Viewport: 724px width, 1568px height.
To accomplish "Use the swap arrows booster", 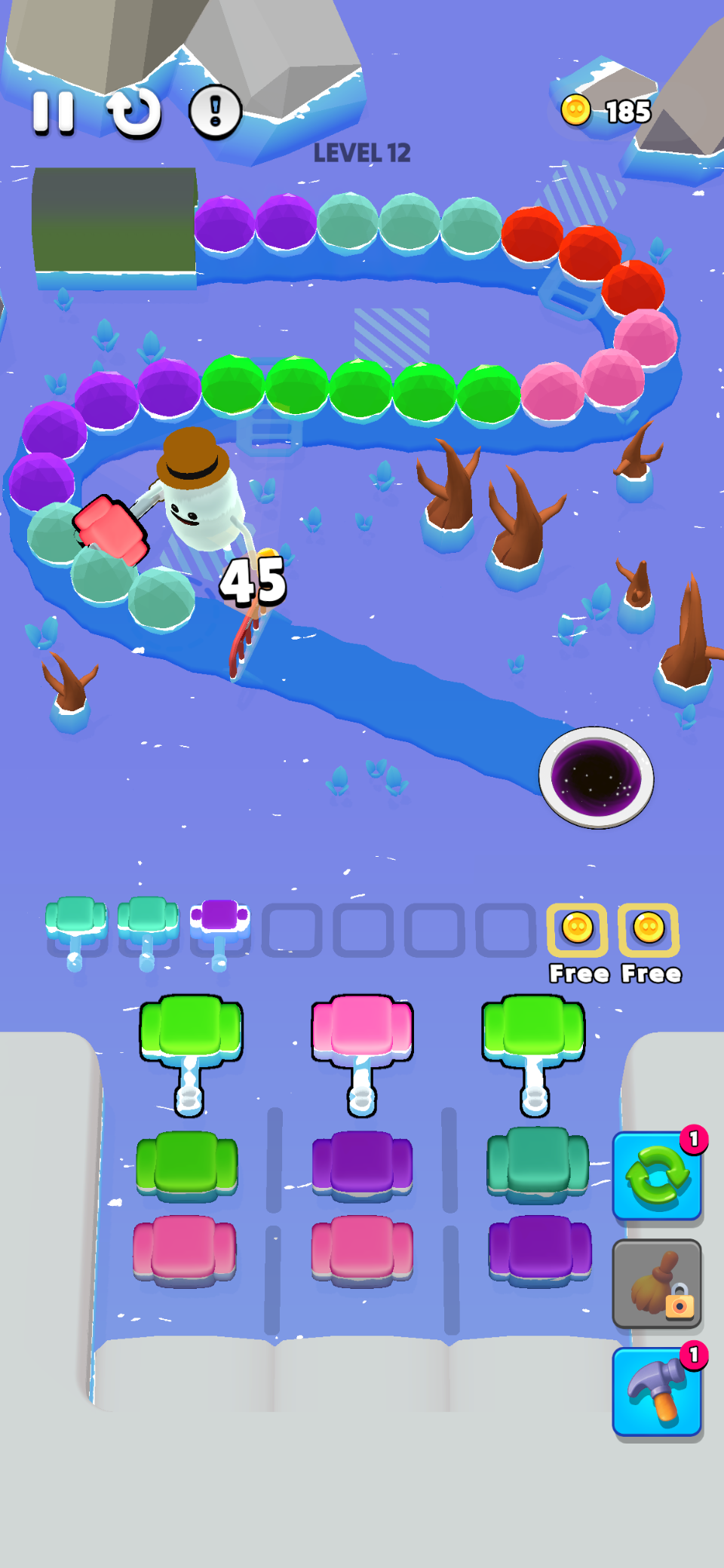I will click(657, 1176).
